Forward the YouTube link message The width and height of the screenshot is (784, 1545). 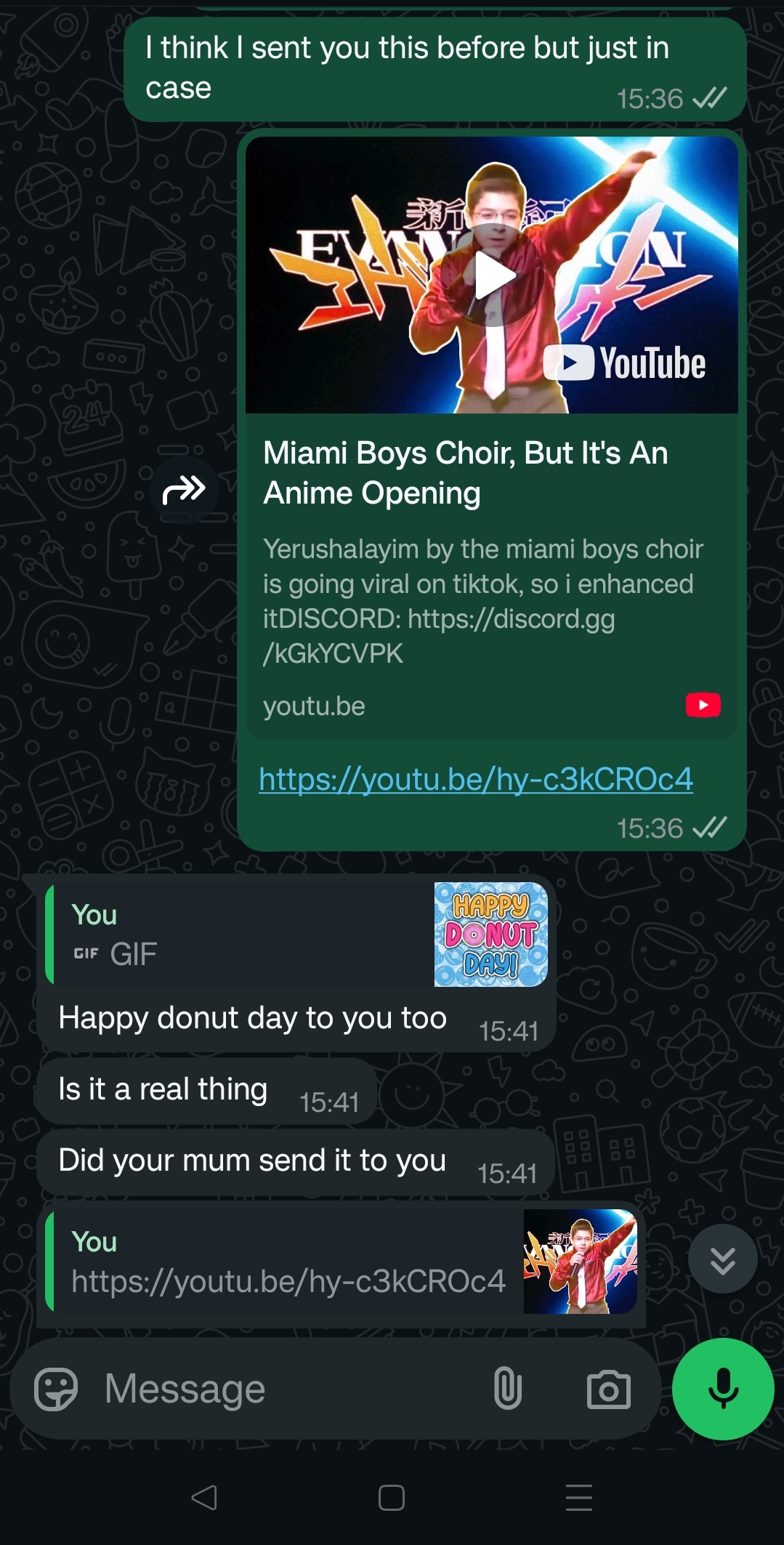tap(184, 490)
